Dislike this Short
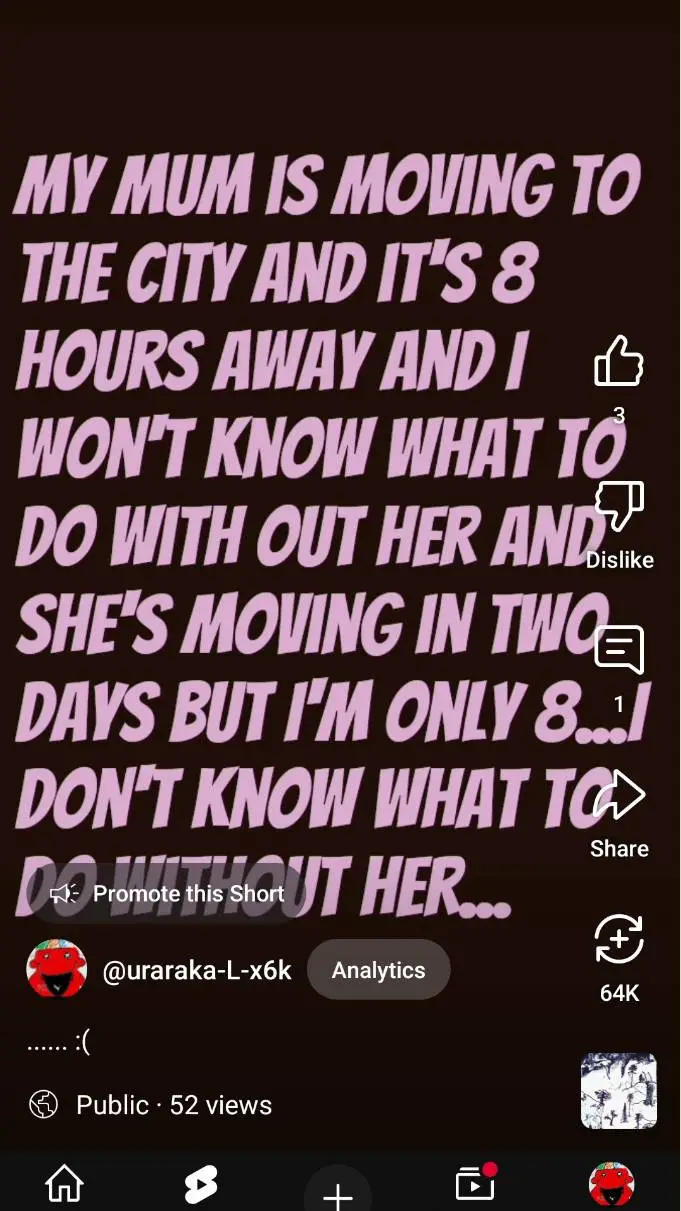This screenshot has width=681, height=1211. click(619, 508)
